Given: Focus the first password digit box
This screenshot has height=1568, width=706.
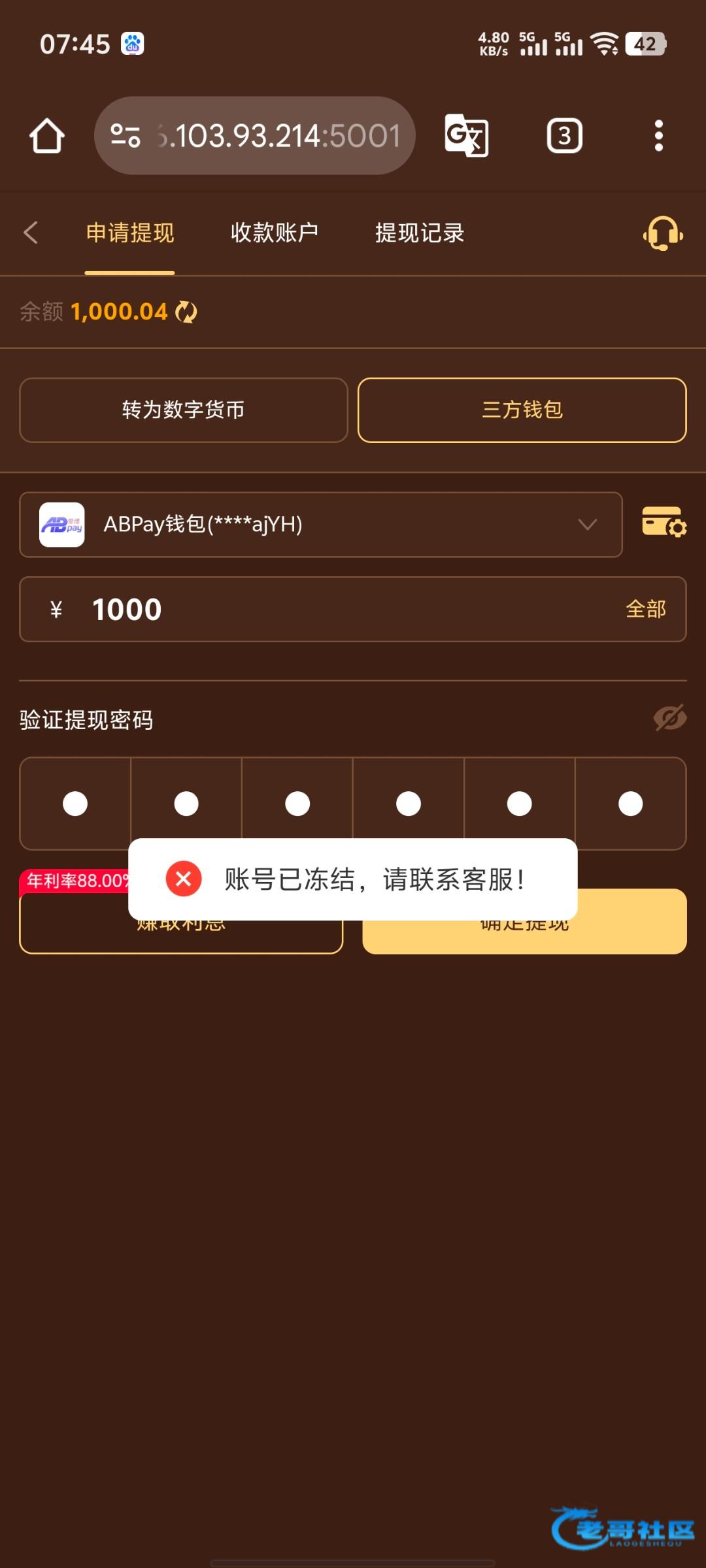Looking at the screenshot, I should coord(75,803).
